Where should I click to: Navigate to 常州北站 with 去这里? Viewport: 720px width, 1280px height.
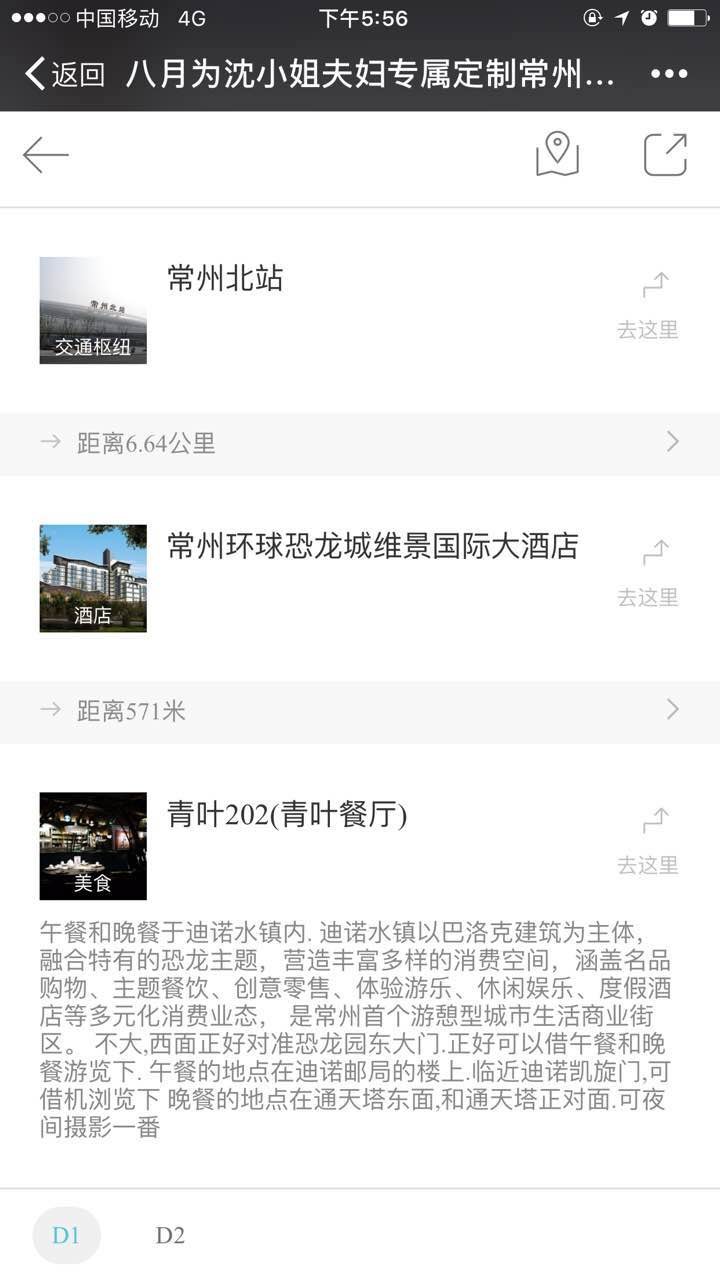(648, 306)
